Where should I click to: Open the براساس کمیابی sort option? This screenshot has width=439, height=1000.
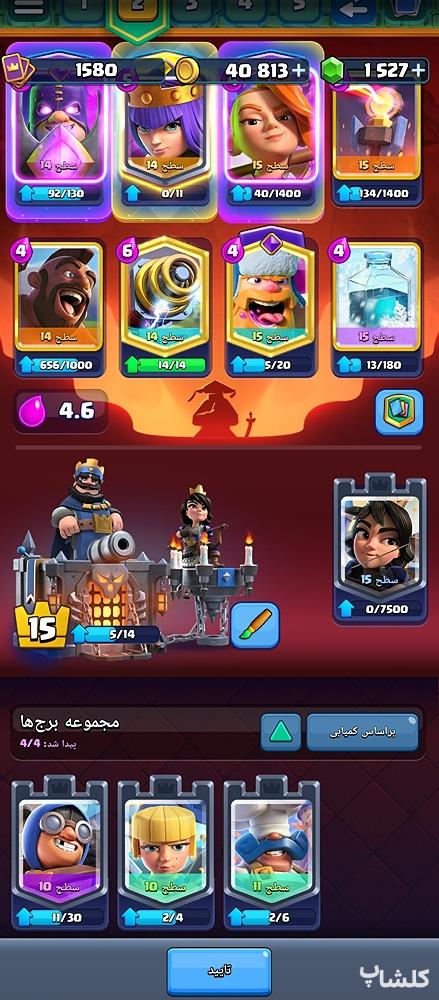coord(362,732)
